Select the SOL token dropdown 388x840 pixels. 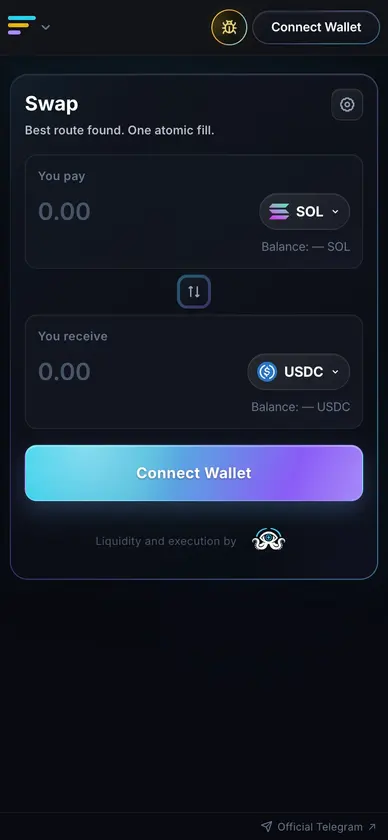[x=304, y=212]
